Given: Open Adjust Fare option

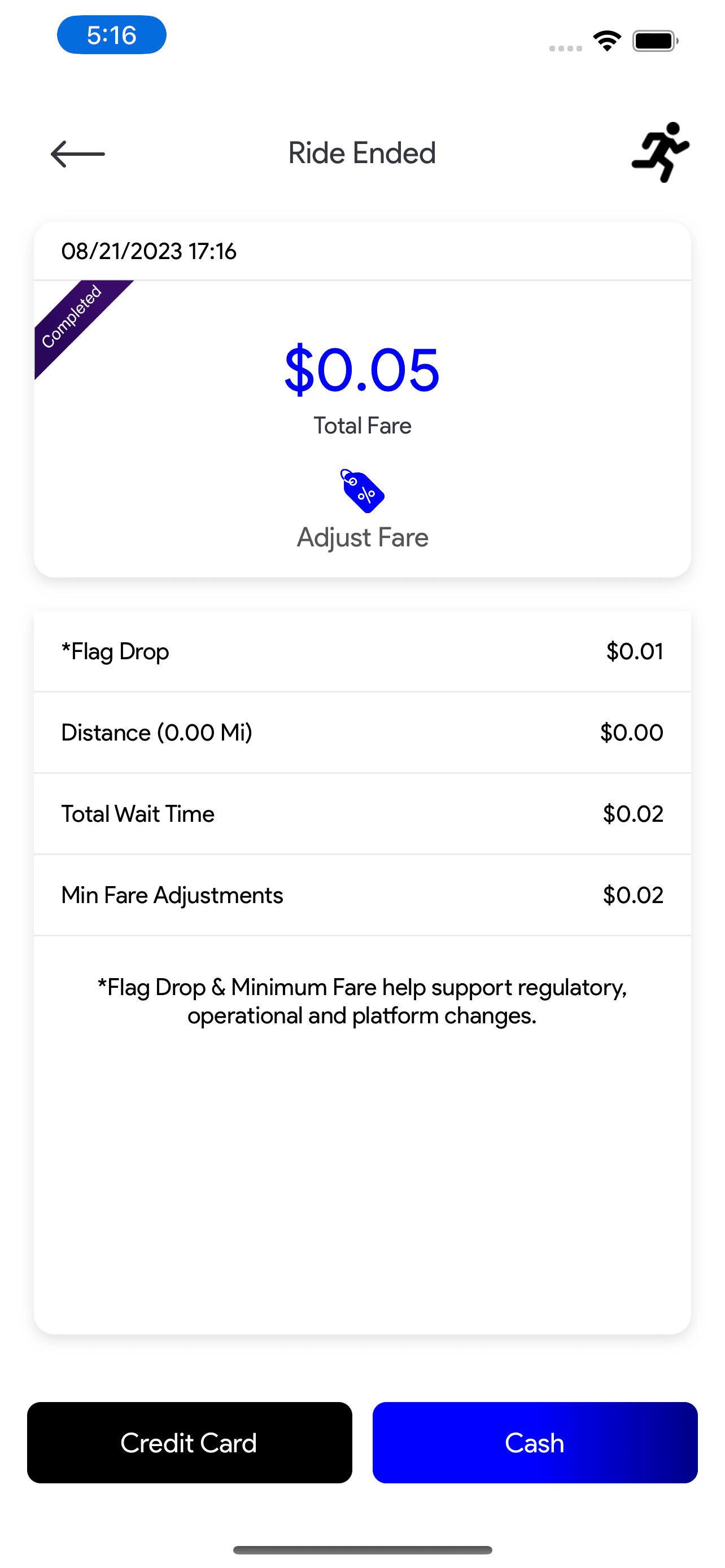Looking at the screenshot, I should pos(362,510).
